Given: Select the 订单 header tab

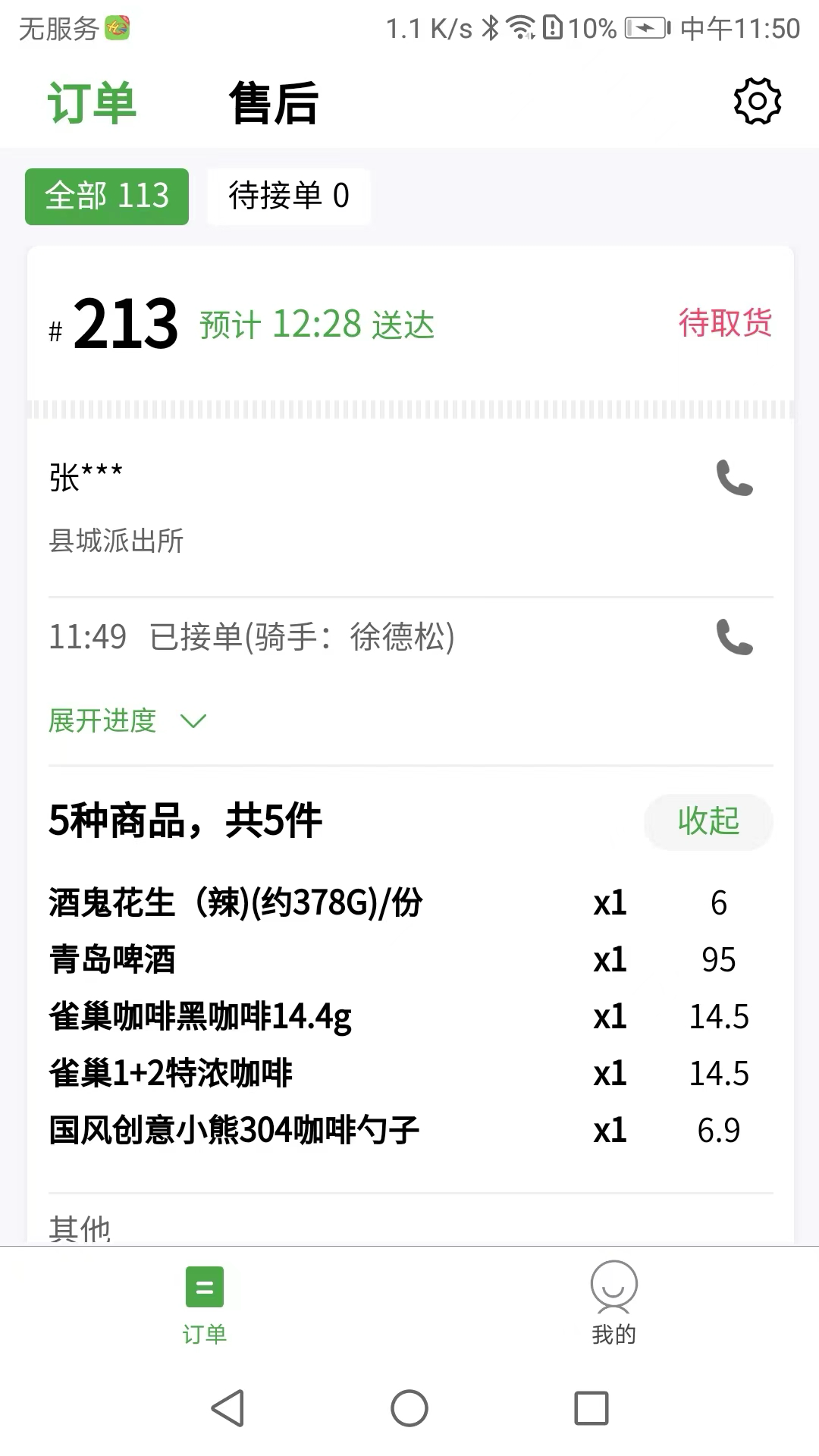Looking at the screenshot, I should click(91, 102).
